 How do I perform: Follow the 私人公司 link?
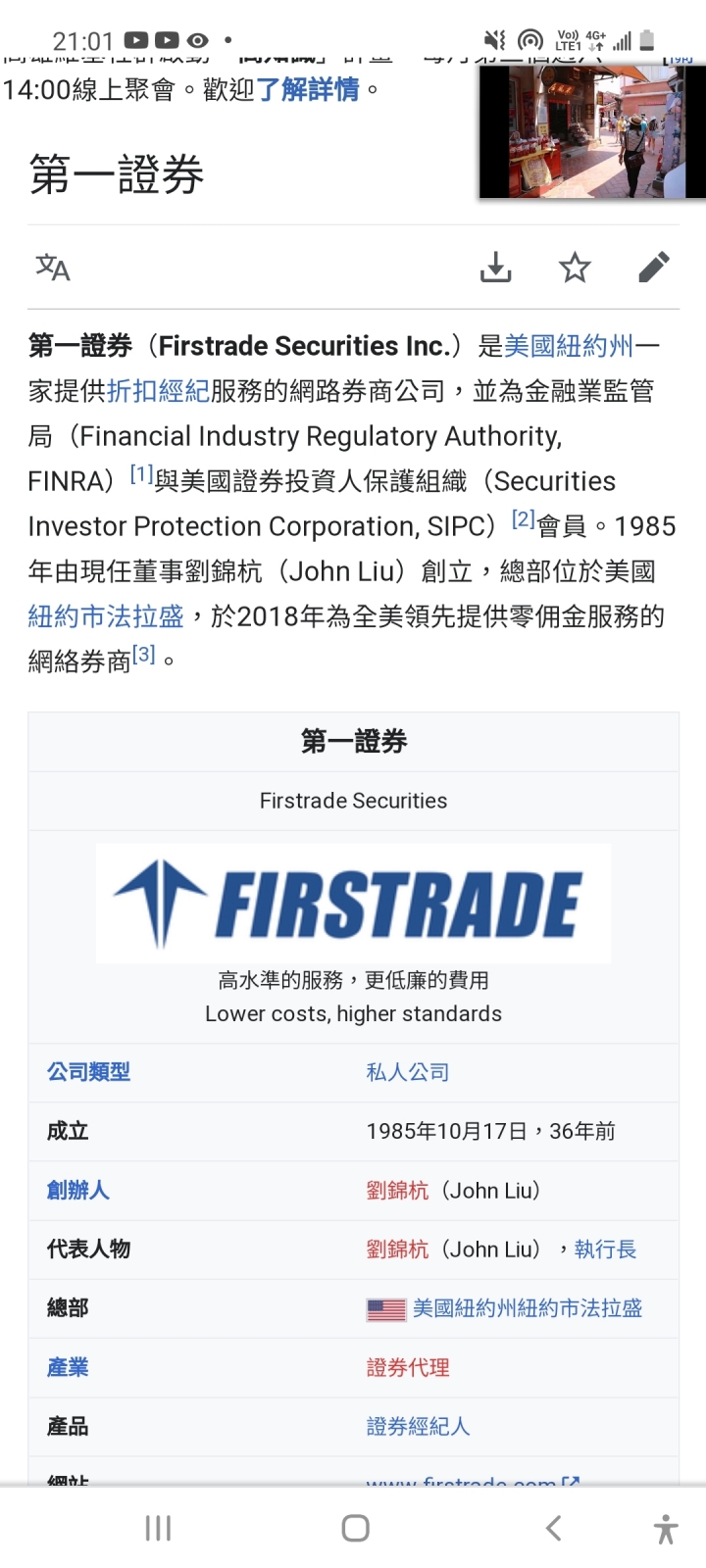[408, 1072]
